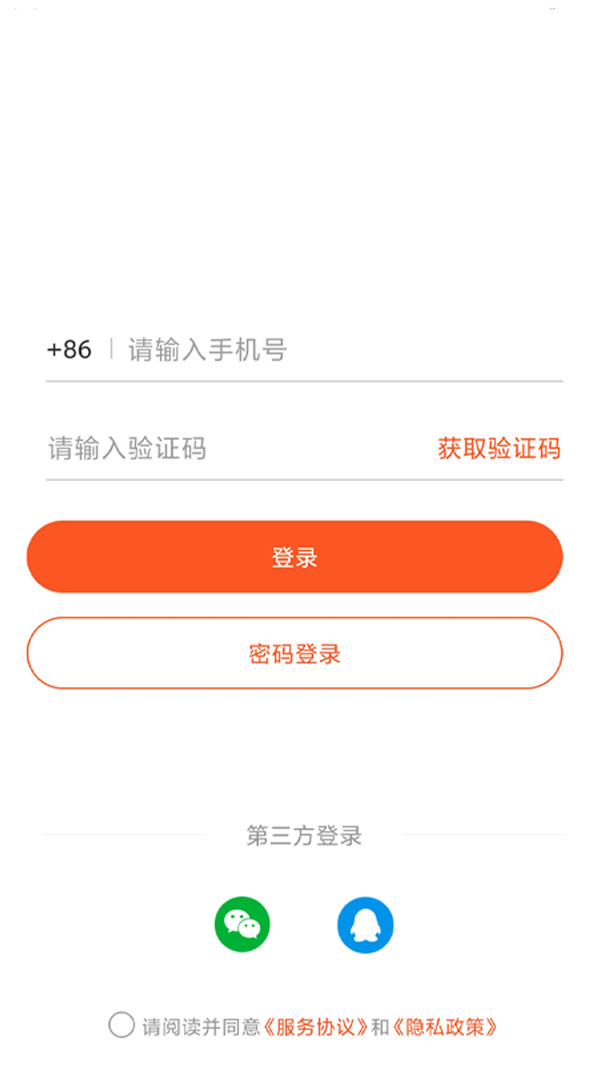The image size is (607, 1080).
Task: Tap the orange 登录 button
Action: point(295,557)
